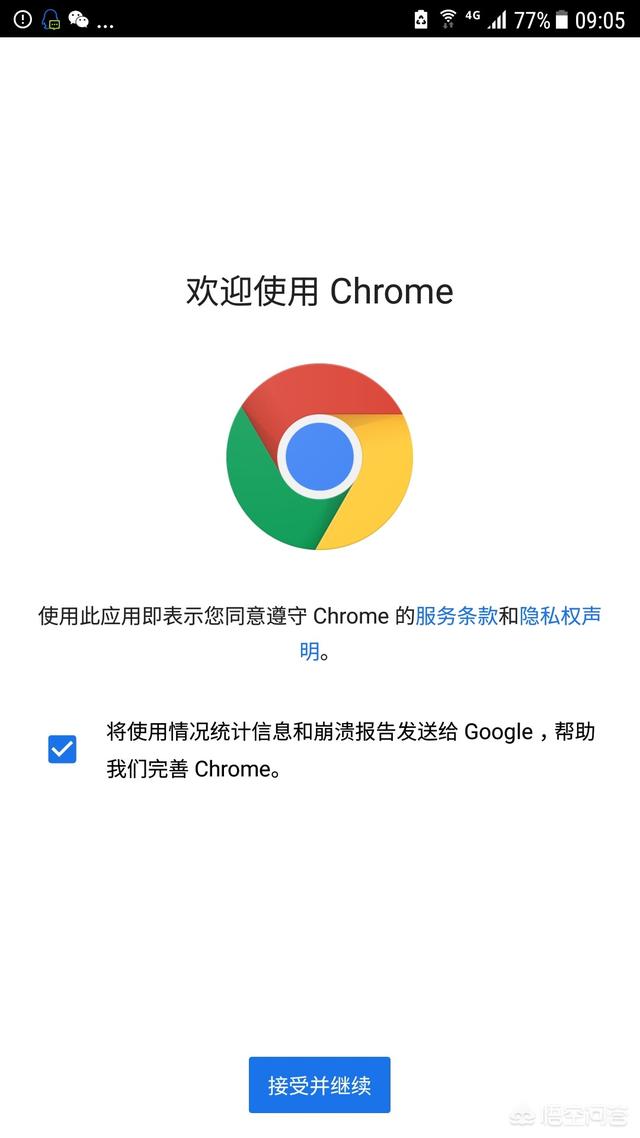Uncheck the usage statistics checkbox
The width and height of the screenshot is (640, 1138).
[62, 749]
